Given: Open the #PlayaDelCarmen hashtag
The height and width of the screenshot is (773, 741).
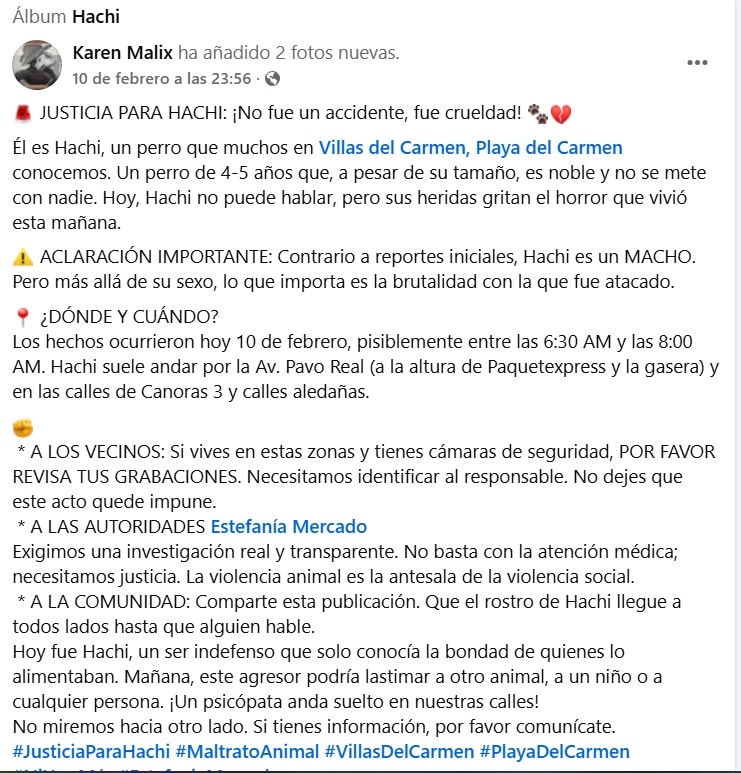Looking at the screenshot, I should click(554, 751).
